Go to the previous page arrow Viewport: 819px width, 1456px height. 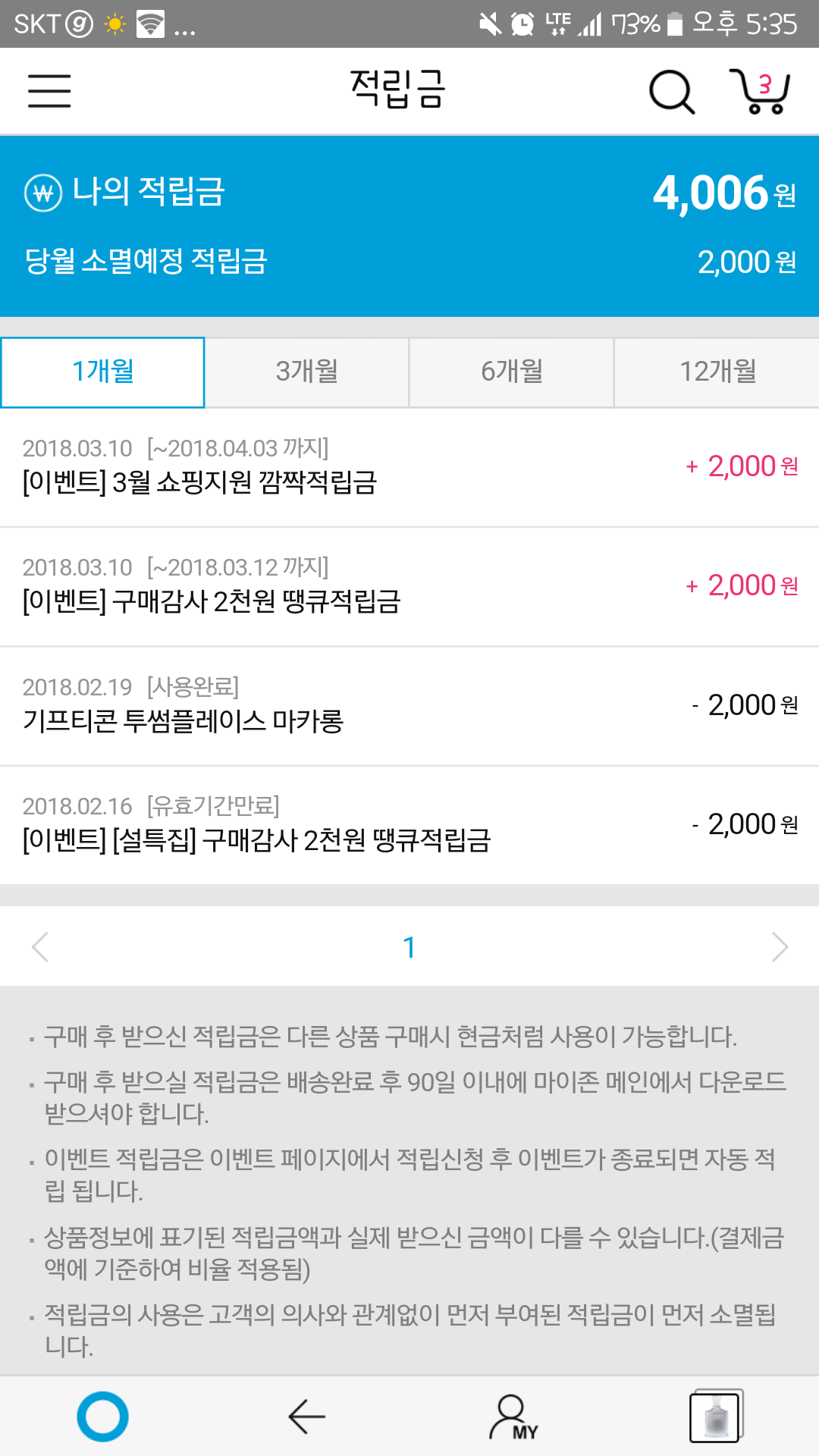point(40,946)
